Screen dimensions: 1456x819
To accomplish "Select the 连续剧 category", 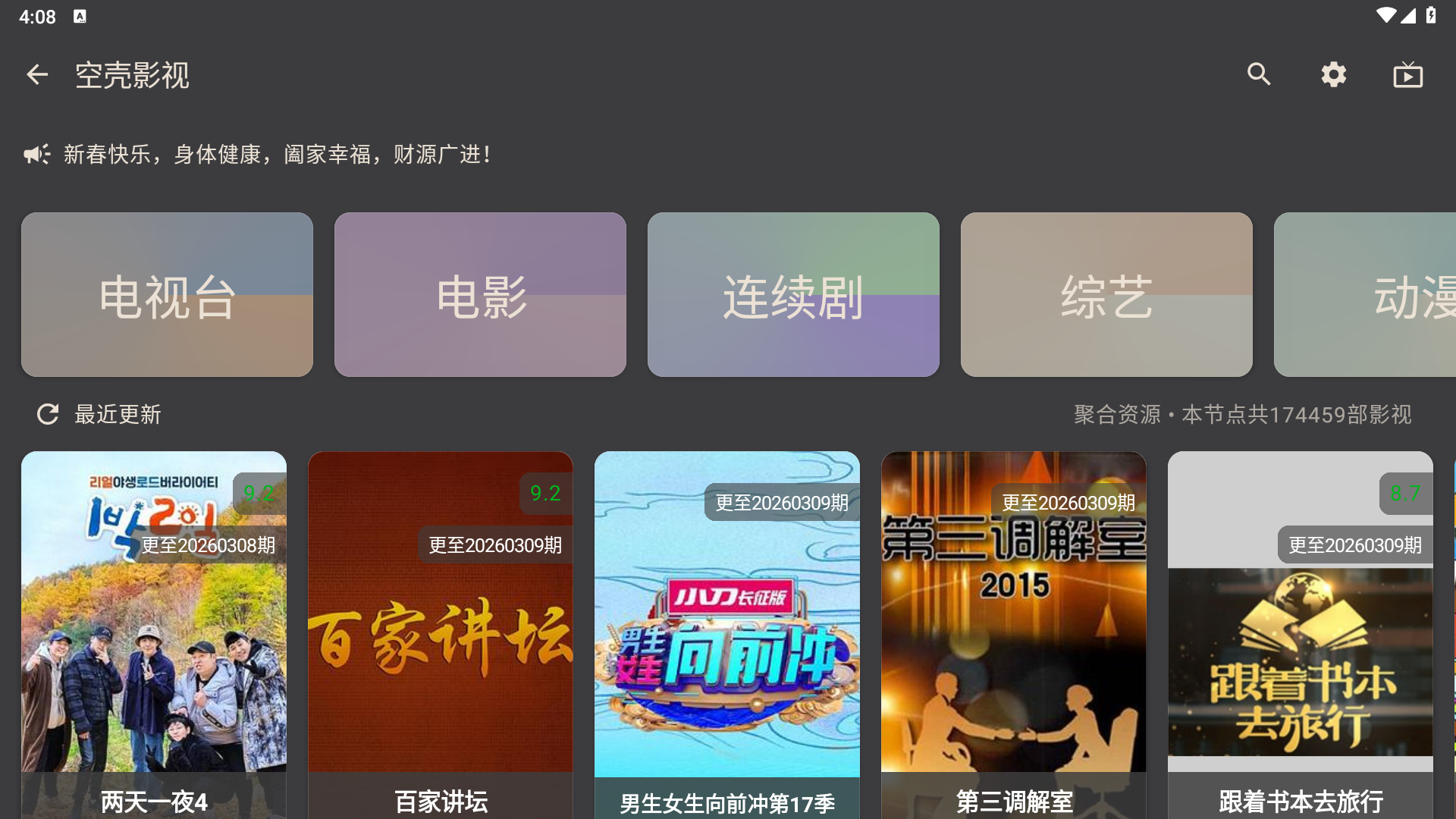I will click(793, 295).
